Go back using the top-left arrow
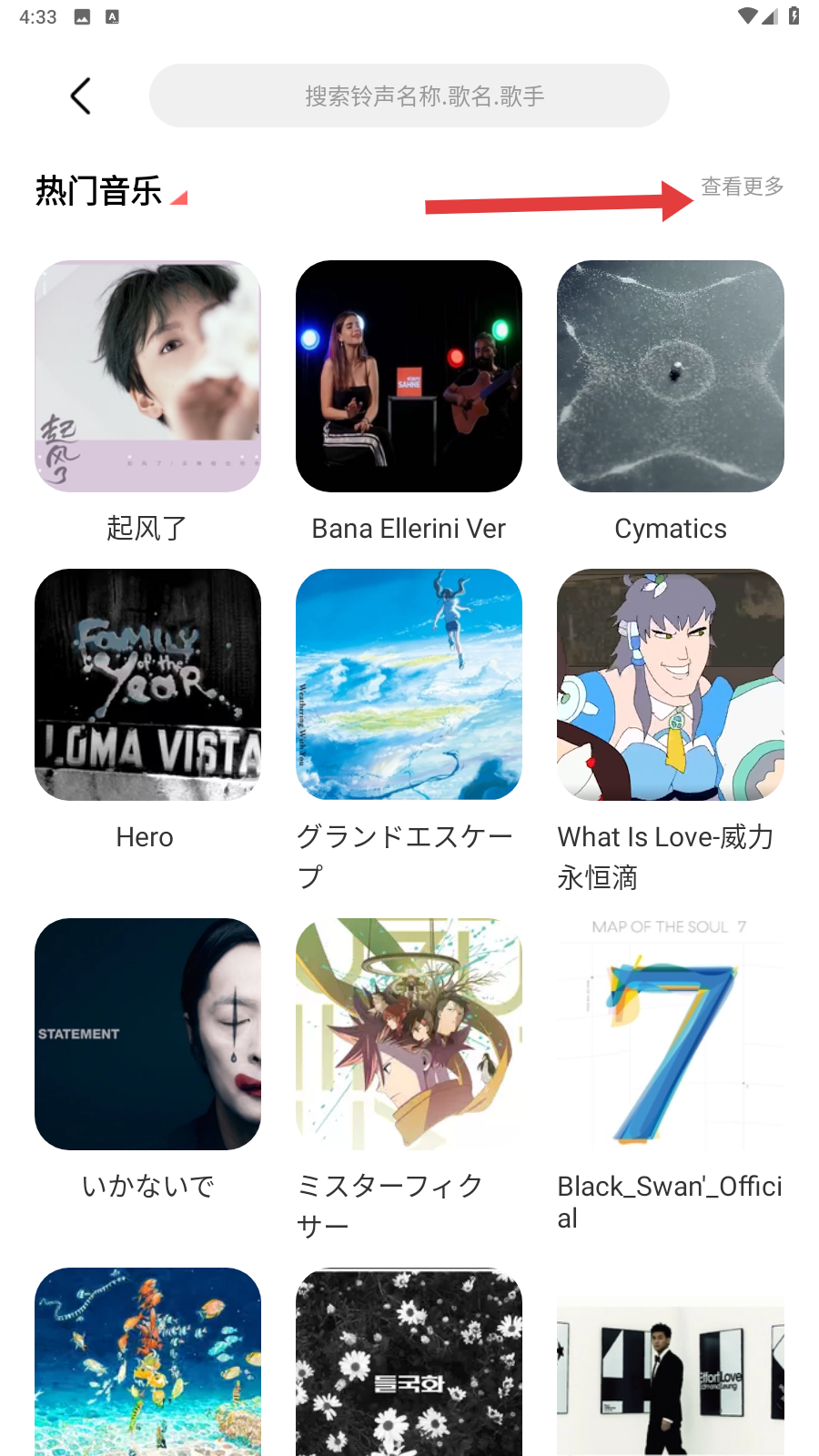 point(80,96)
